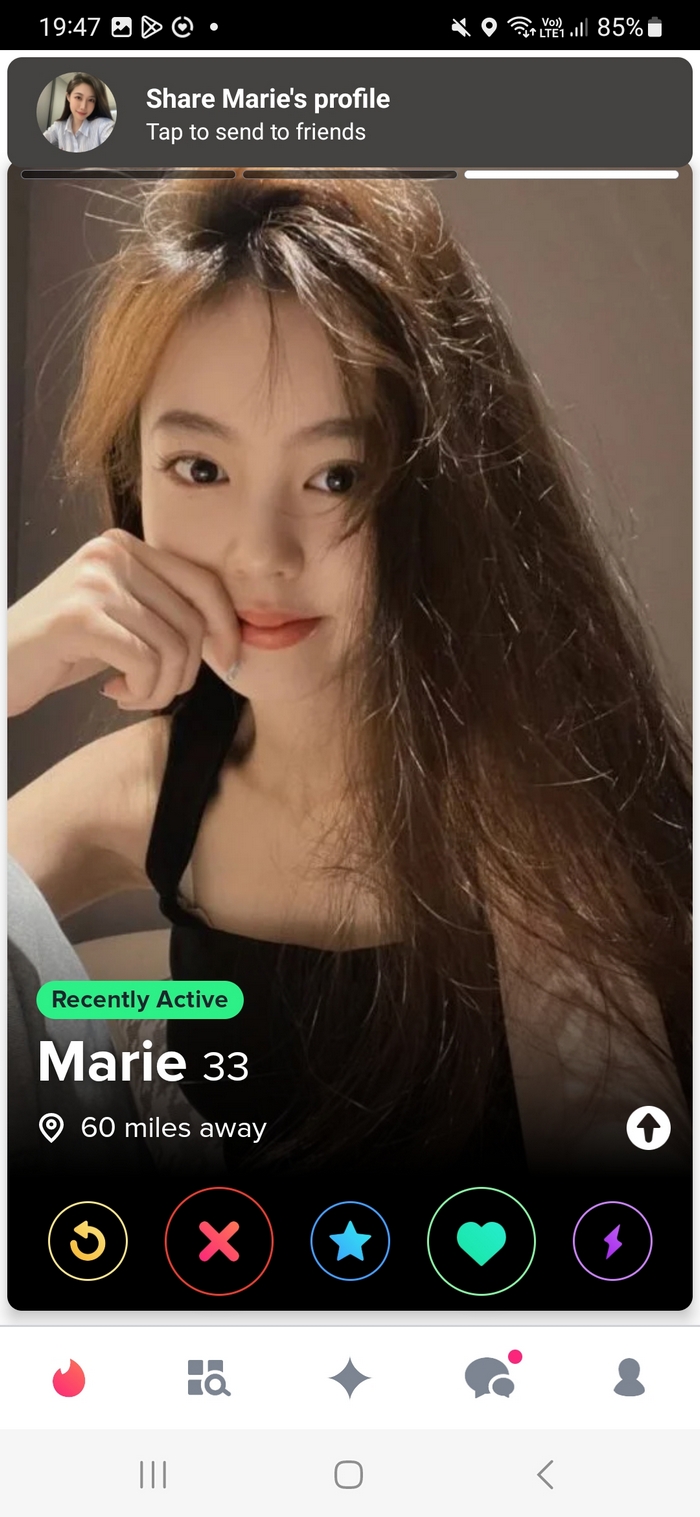This screenshot has width=700, height=1517.
Task: Pass on Marie with the red X
Action: coord(219,1241)
